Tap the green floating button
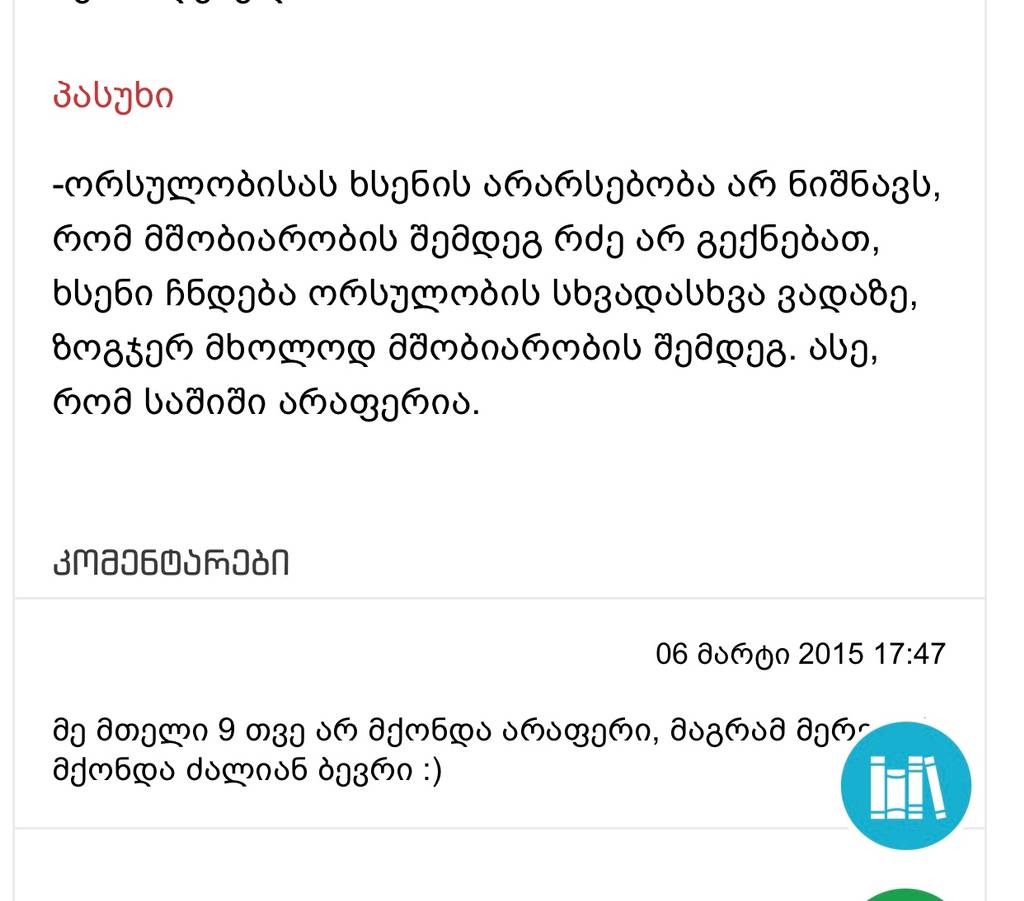 pos(904,894)
